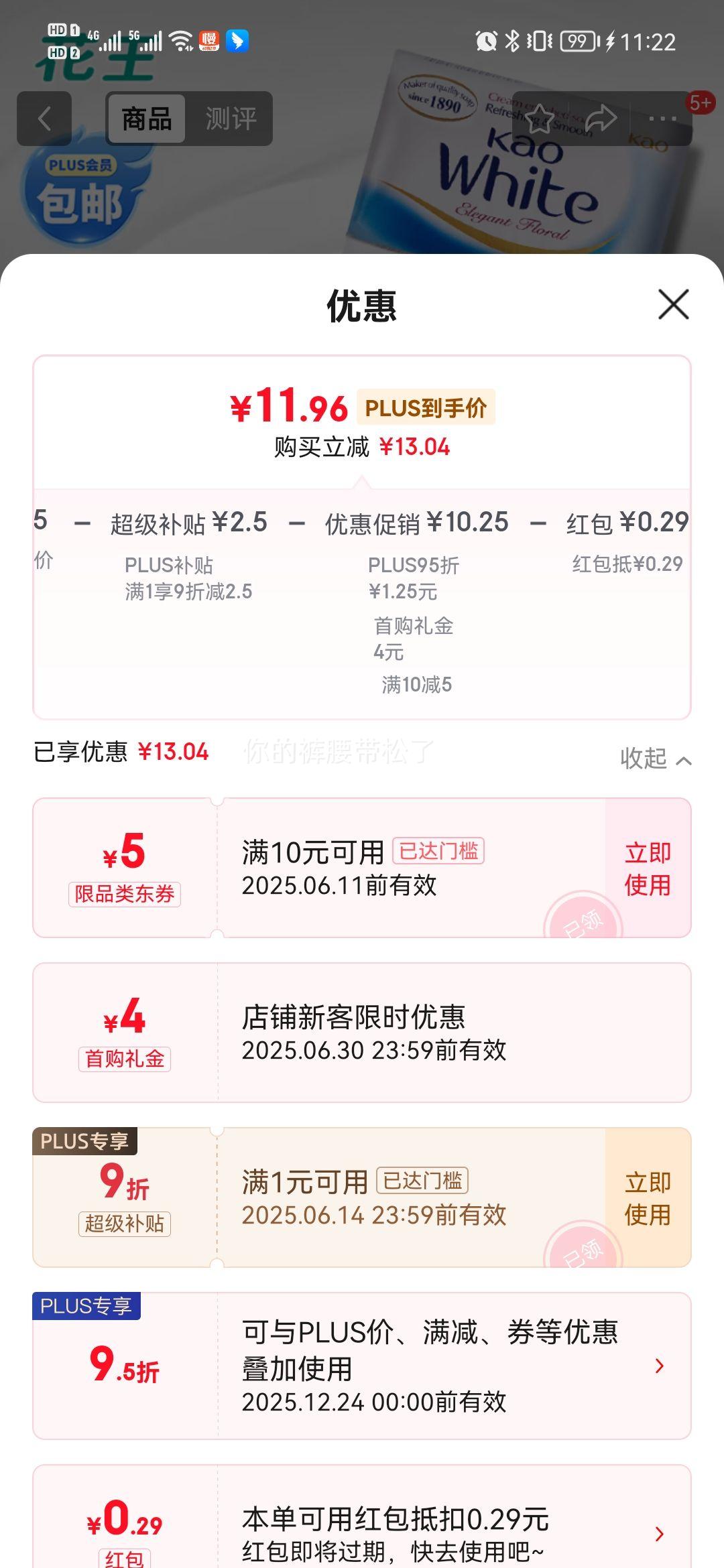This screenshot has width=724, height=1568.
Task: Open the three-dot overflow menu
Action: tap(662, 119)
